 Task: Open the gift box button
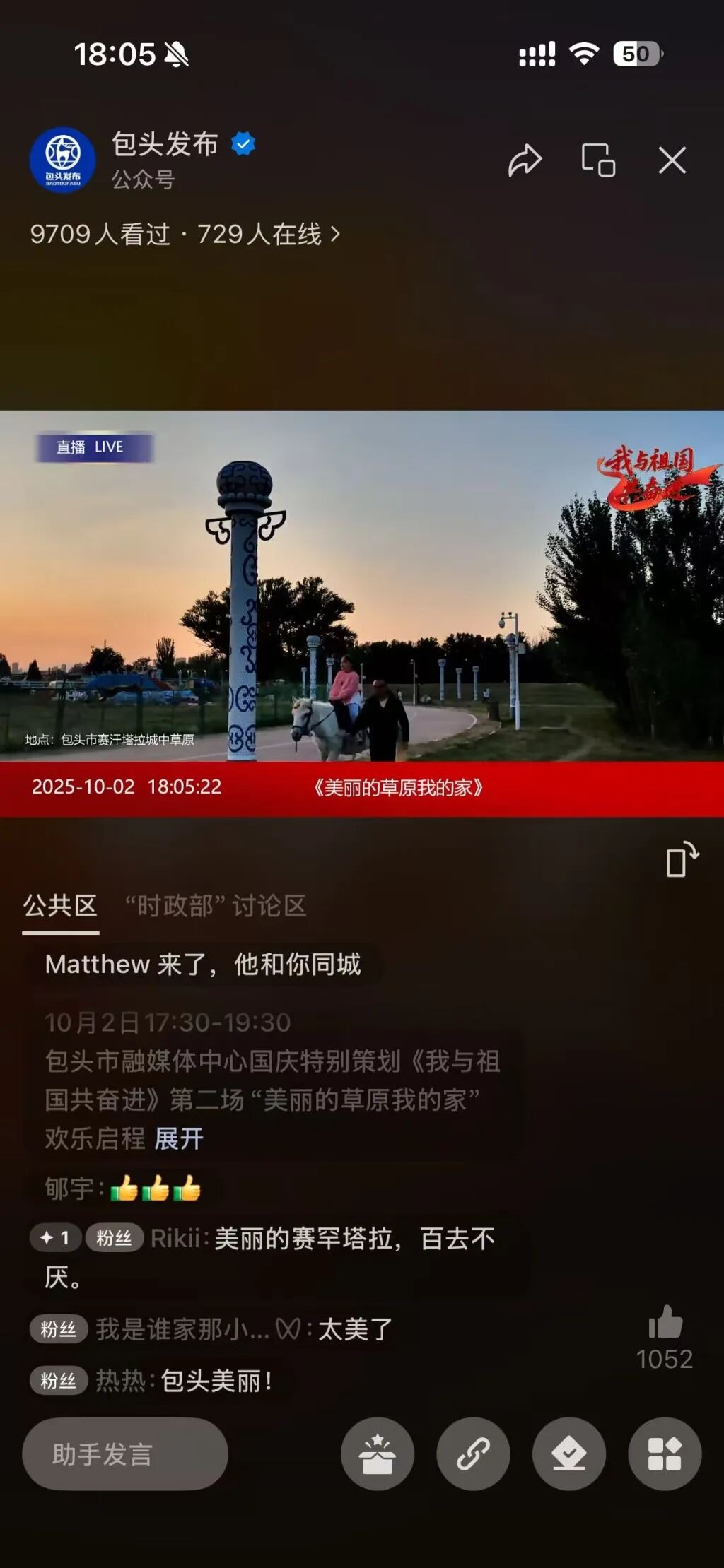[x=377, y=1454]
